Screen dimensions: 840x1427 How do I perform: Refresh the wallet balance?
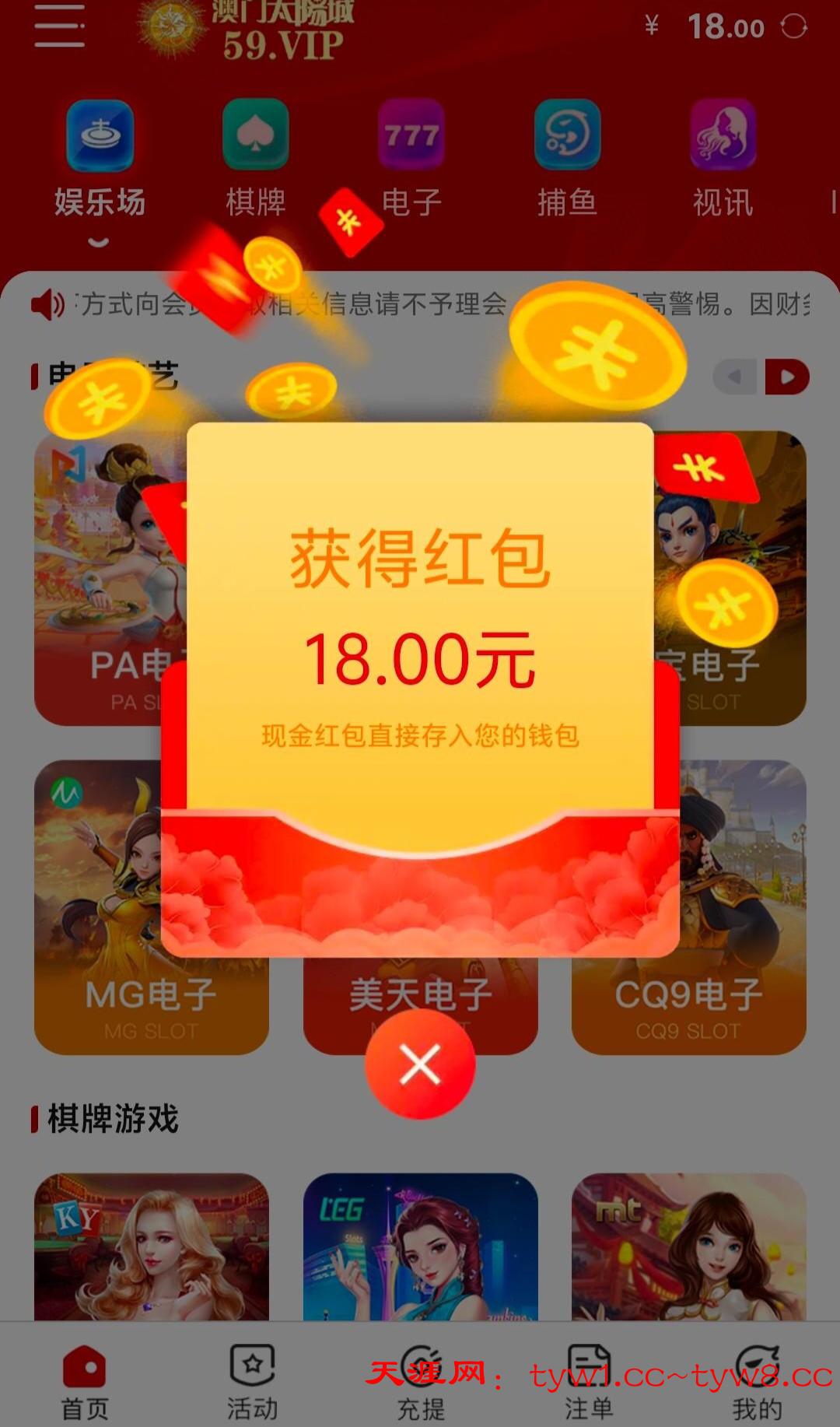click(x=794, y=26)
